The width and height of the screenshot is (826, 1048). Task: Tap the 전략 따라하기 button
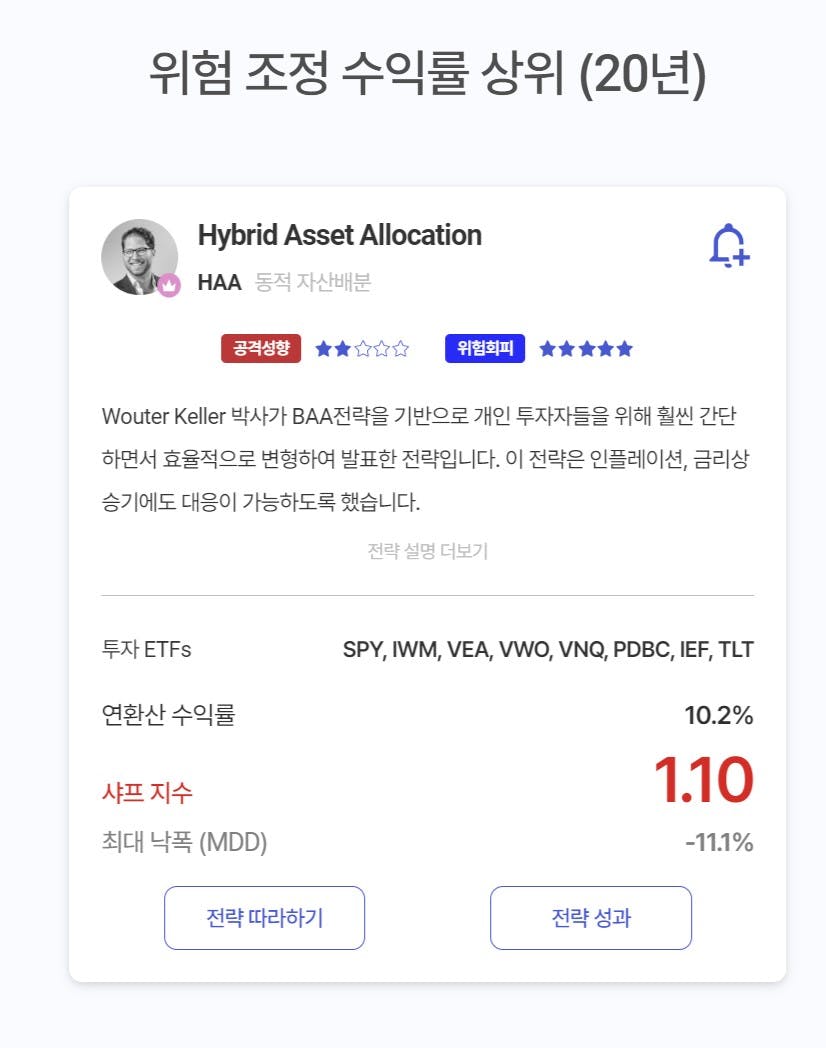264,918
